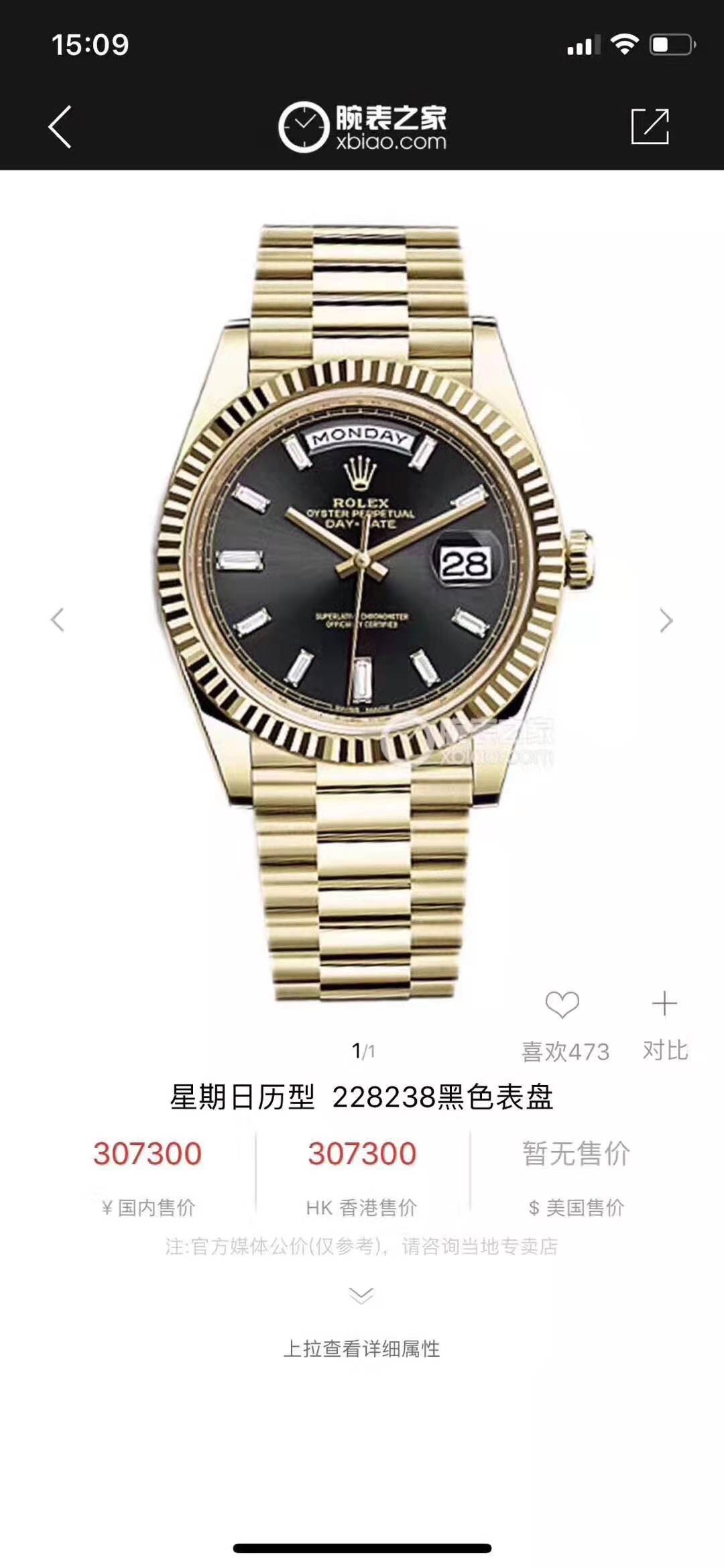
Task: Go back to the previous page
Action: pos(60,127)
